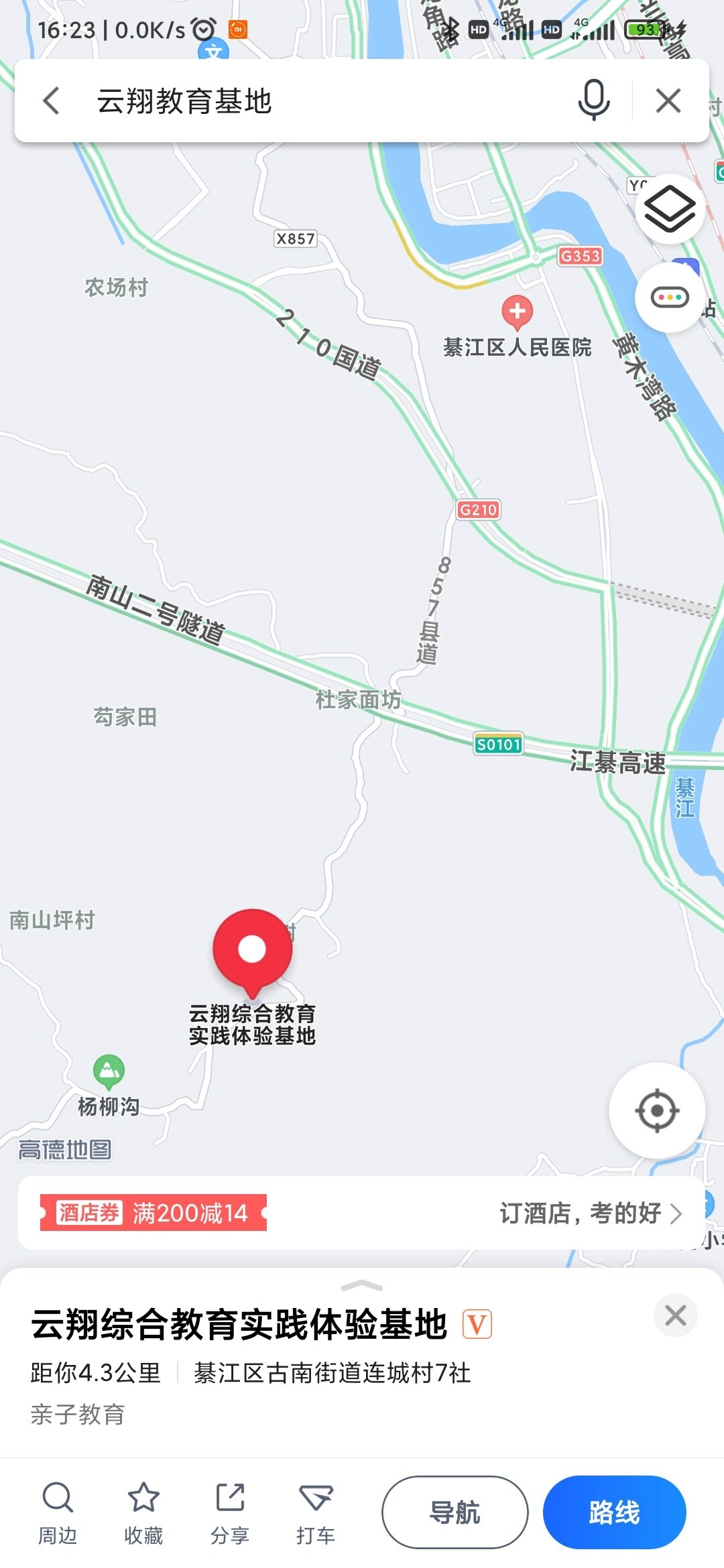The width and height of the screenshot is (724, 1568).
Task: Dismiss the 云翔综合教育实践体验基地 card
Action: click(x=675, y=1315)
